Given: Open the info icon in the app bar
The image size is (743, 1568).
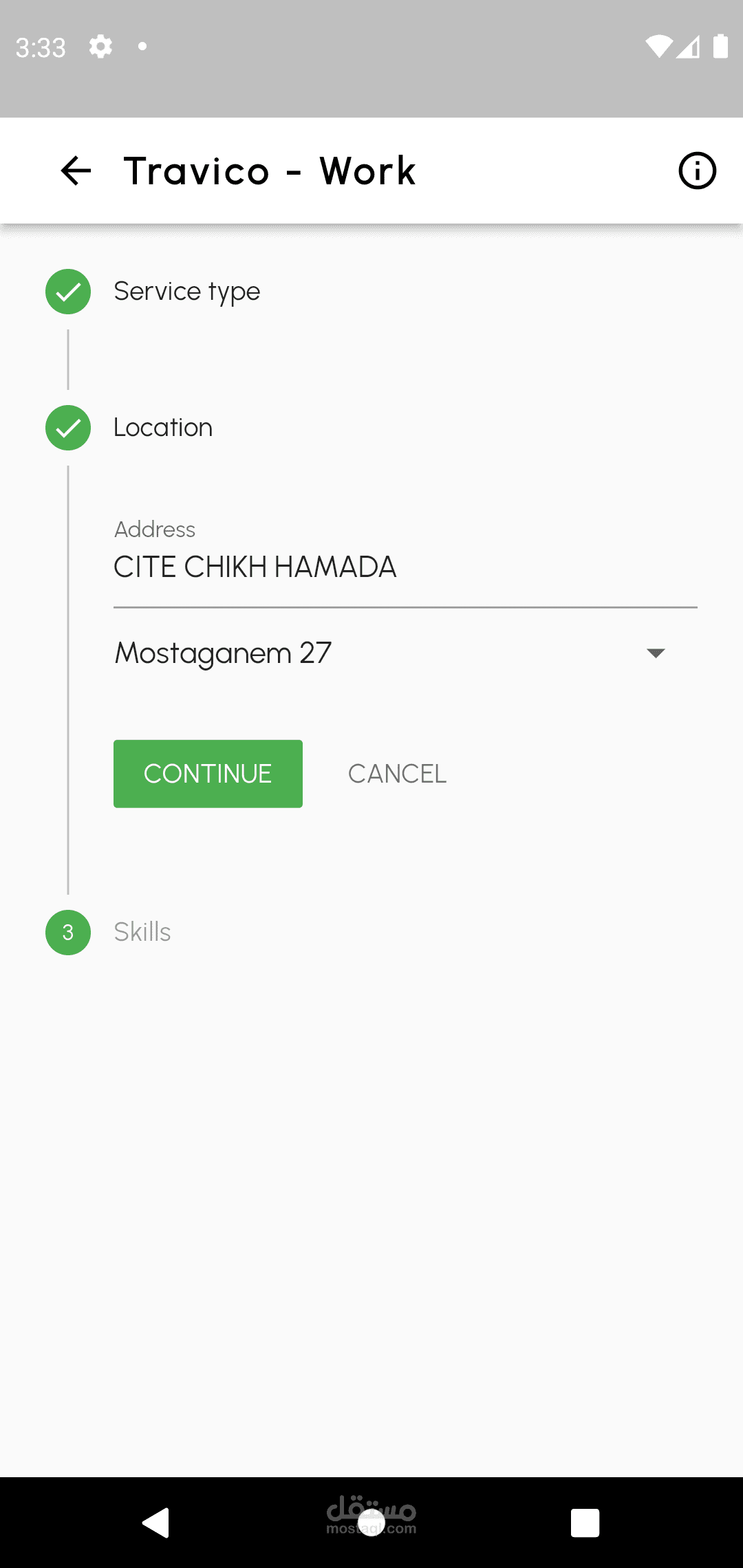Looking at the screenshot, I should pos(697,171).
